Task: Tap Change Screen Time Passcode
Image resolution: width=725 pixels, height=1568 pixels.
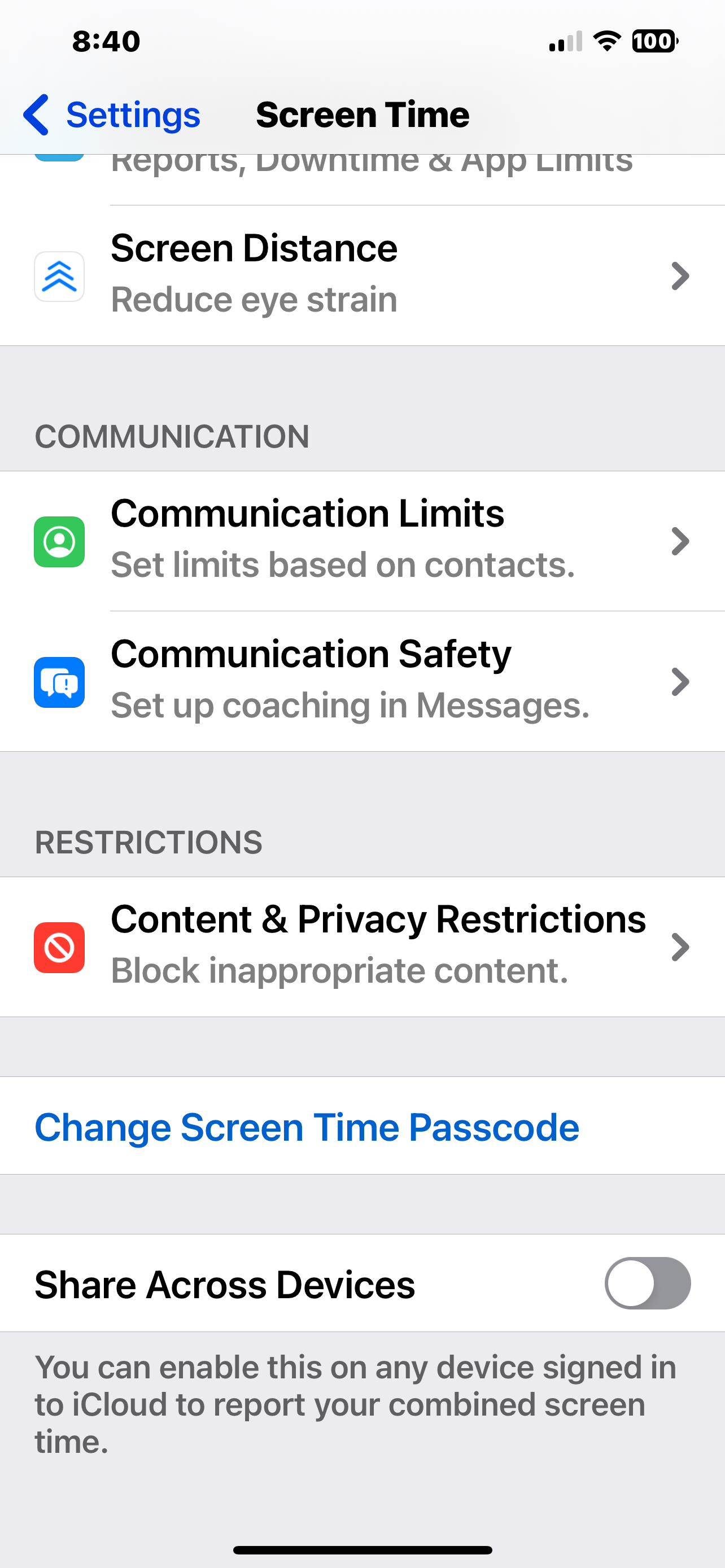Action: pos(307,1127)
